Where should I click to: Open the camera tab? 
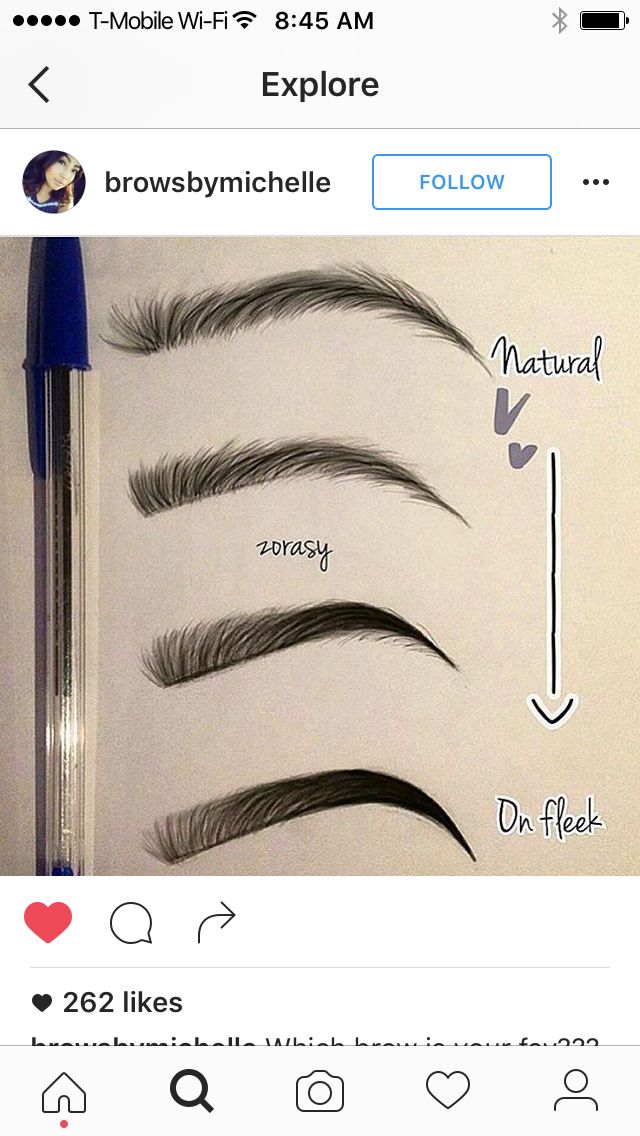pos(320,1091)
